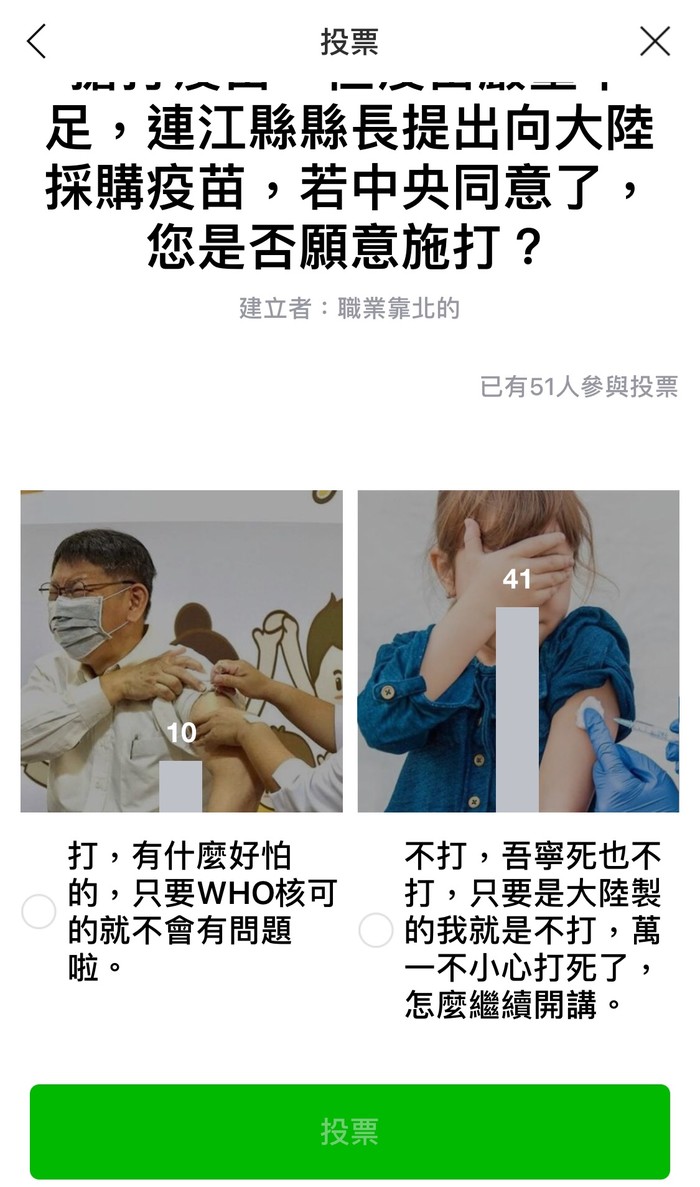Open the child vaccination photo
The image size is (700, 1187).
tap(518, 650)
